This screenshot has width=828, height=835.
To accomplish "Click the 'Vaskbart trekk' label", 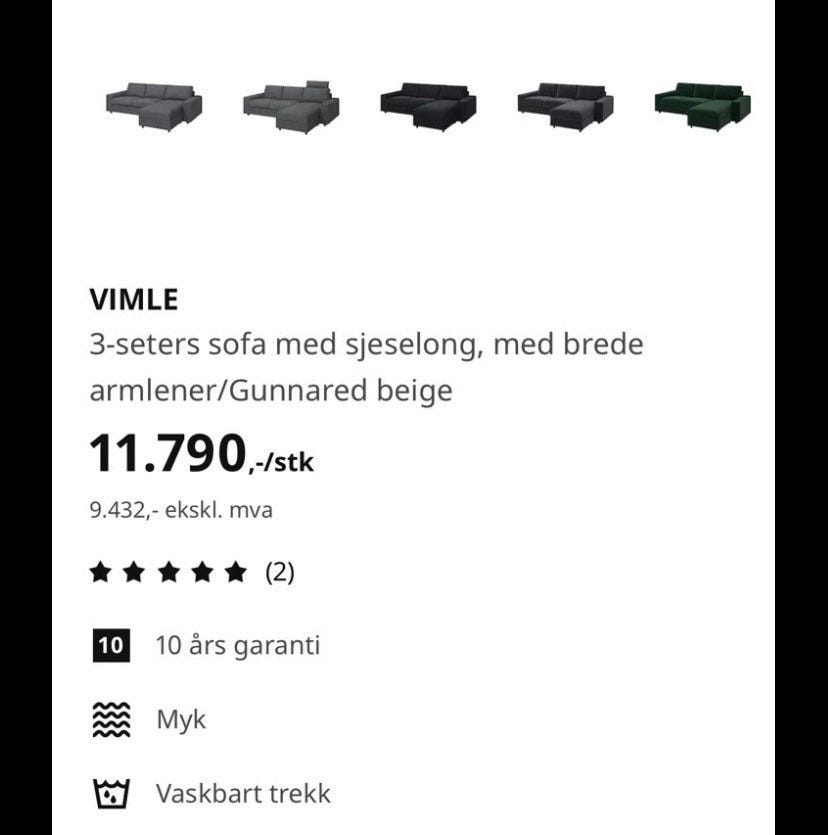I will click(243, 793).
